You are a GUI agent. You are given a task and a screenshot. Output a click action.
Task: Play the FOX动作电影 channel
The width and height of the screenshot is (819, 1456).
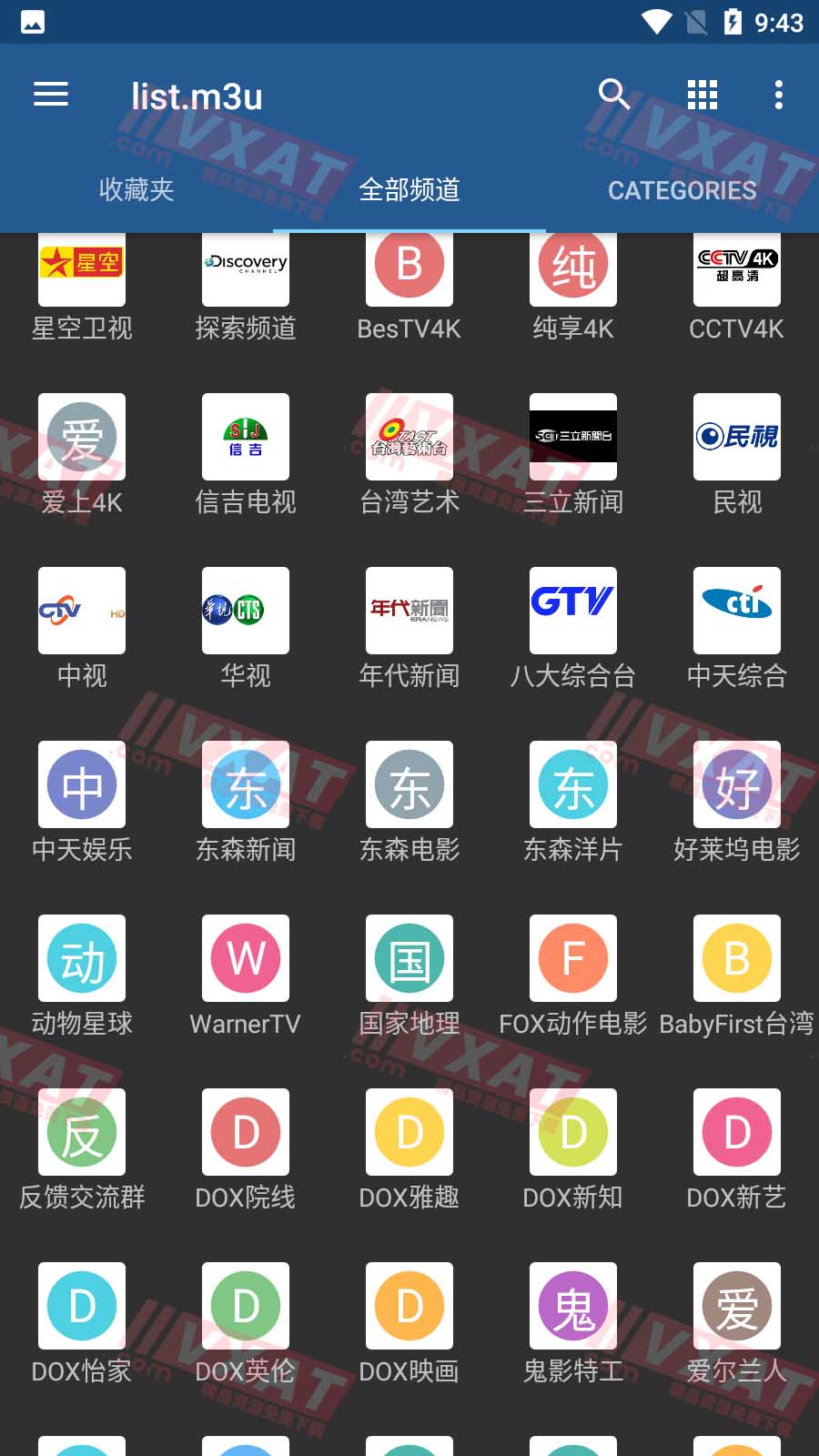tap(573, 957)
